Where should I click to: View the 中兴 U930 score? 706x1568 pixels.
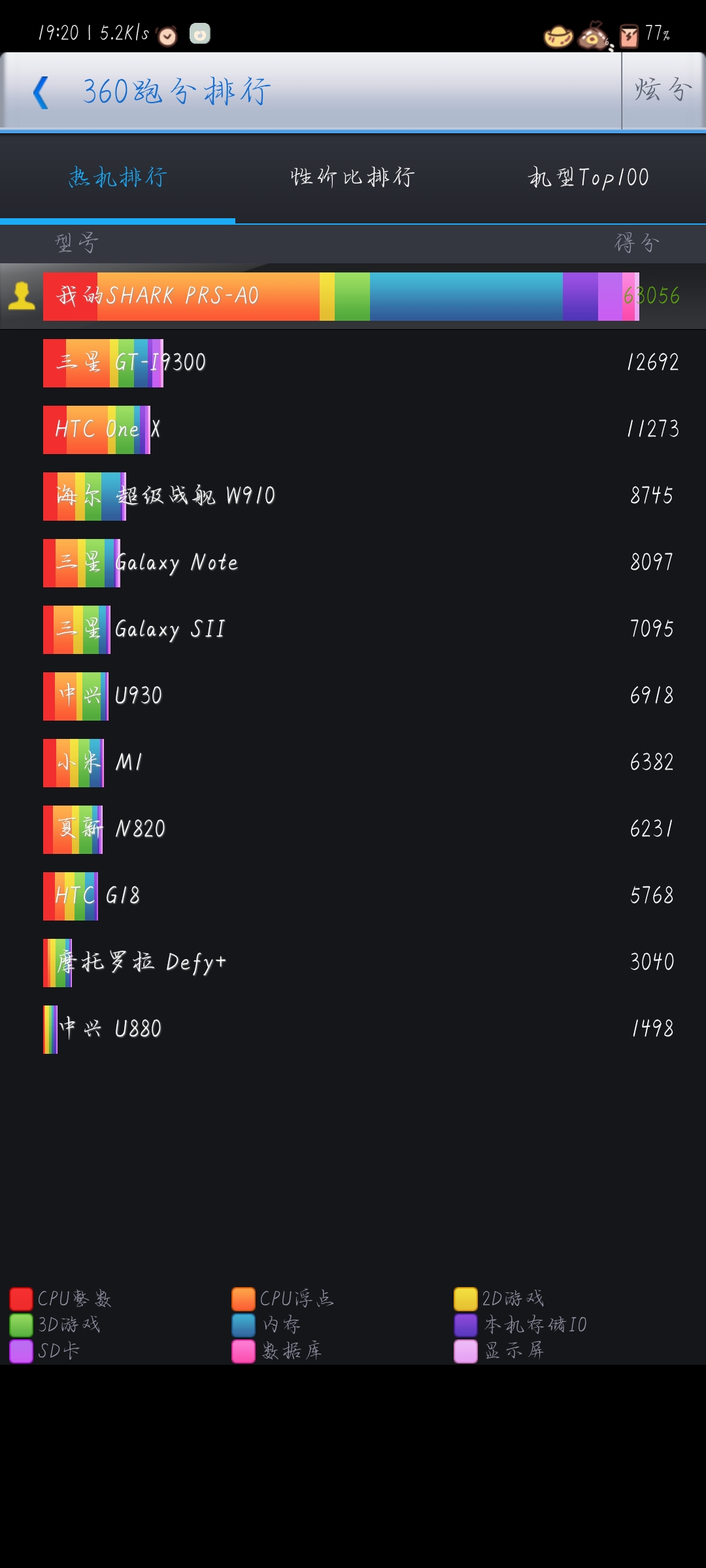(353, 696)
